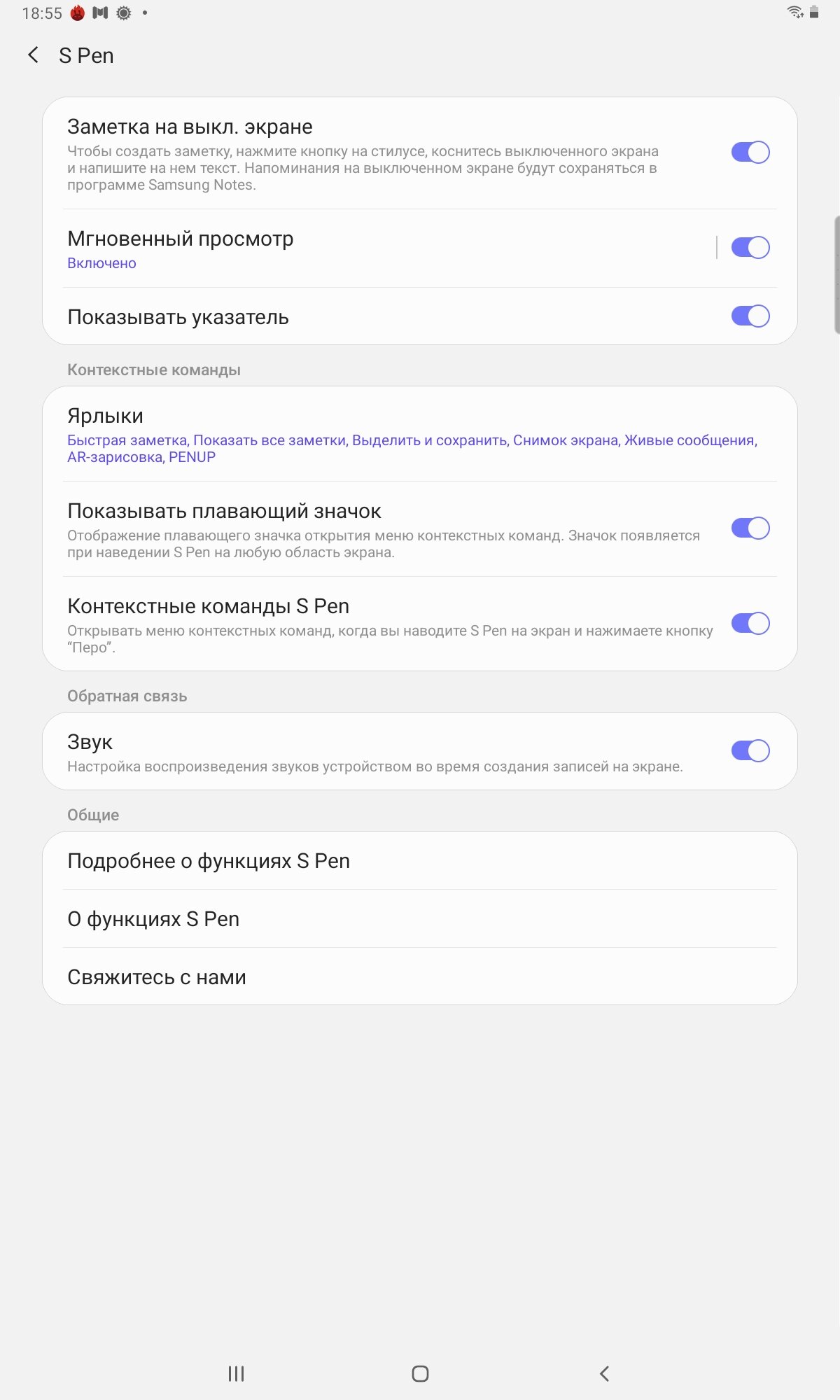
Task: Go to the home screen
Action: [420, 1373]
